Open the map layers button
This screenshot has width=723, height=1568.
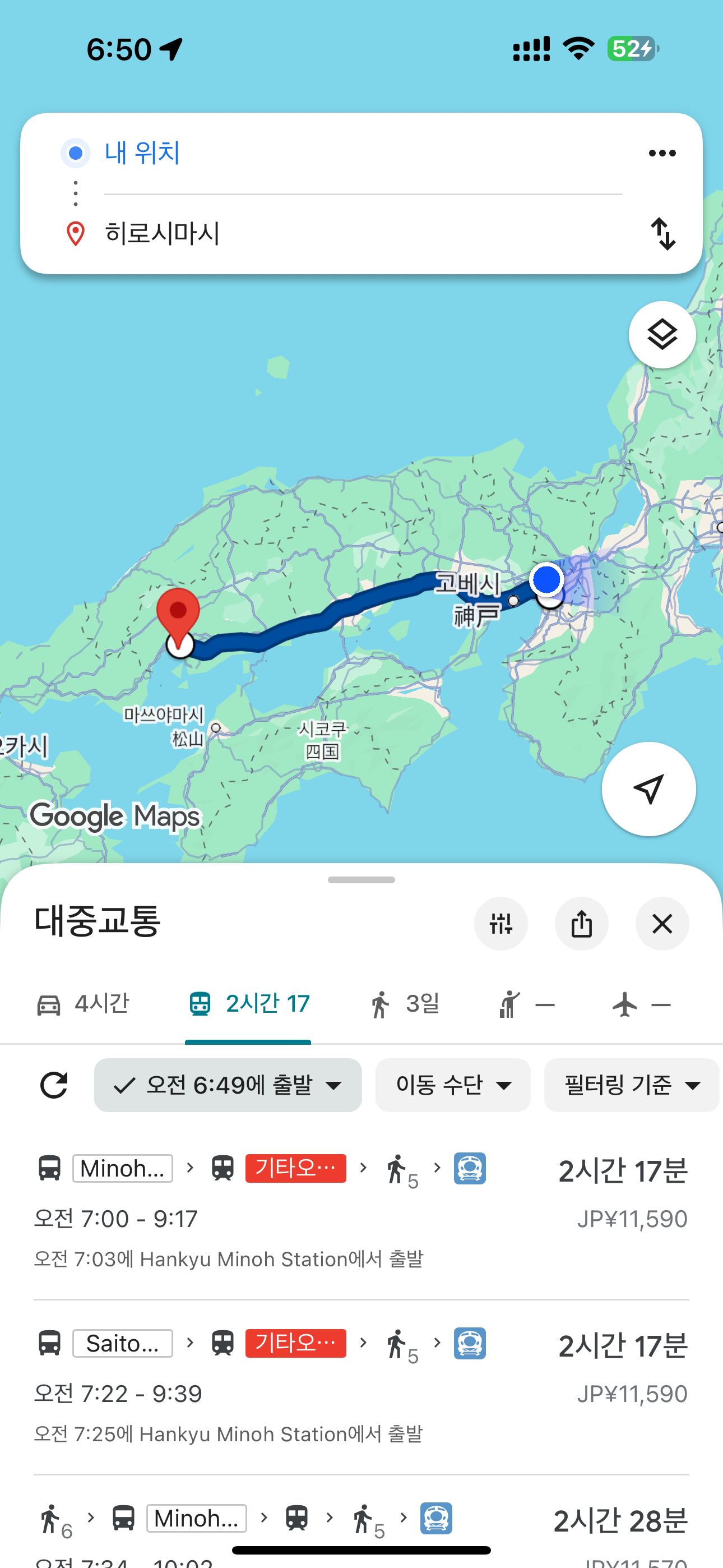tap(662, 335)
